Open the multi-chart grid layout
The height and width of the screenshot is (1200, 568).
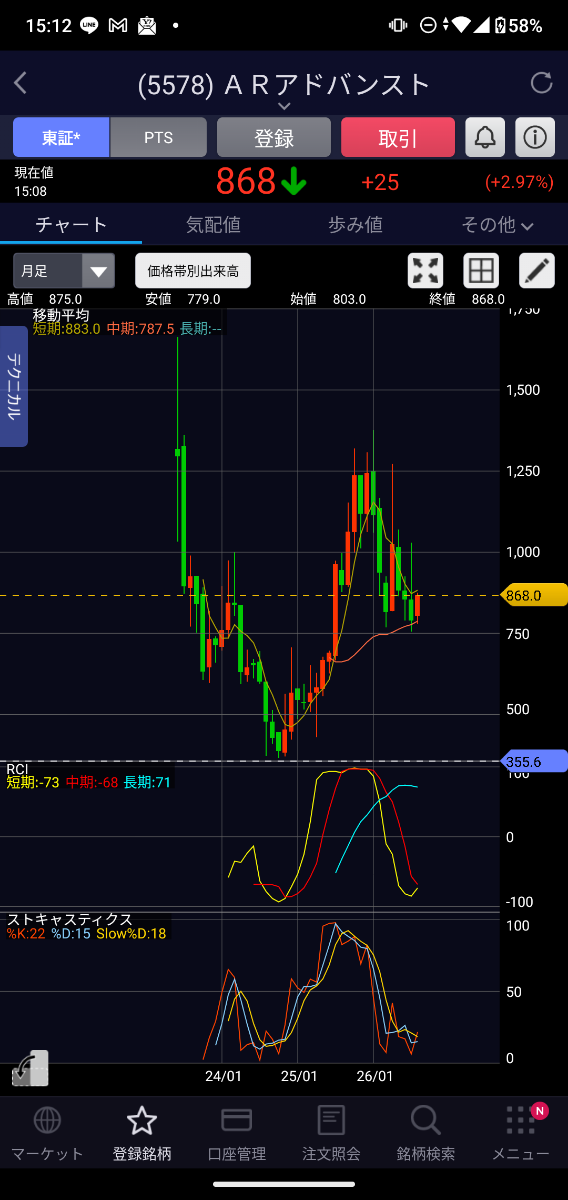(481, 270)
